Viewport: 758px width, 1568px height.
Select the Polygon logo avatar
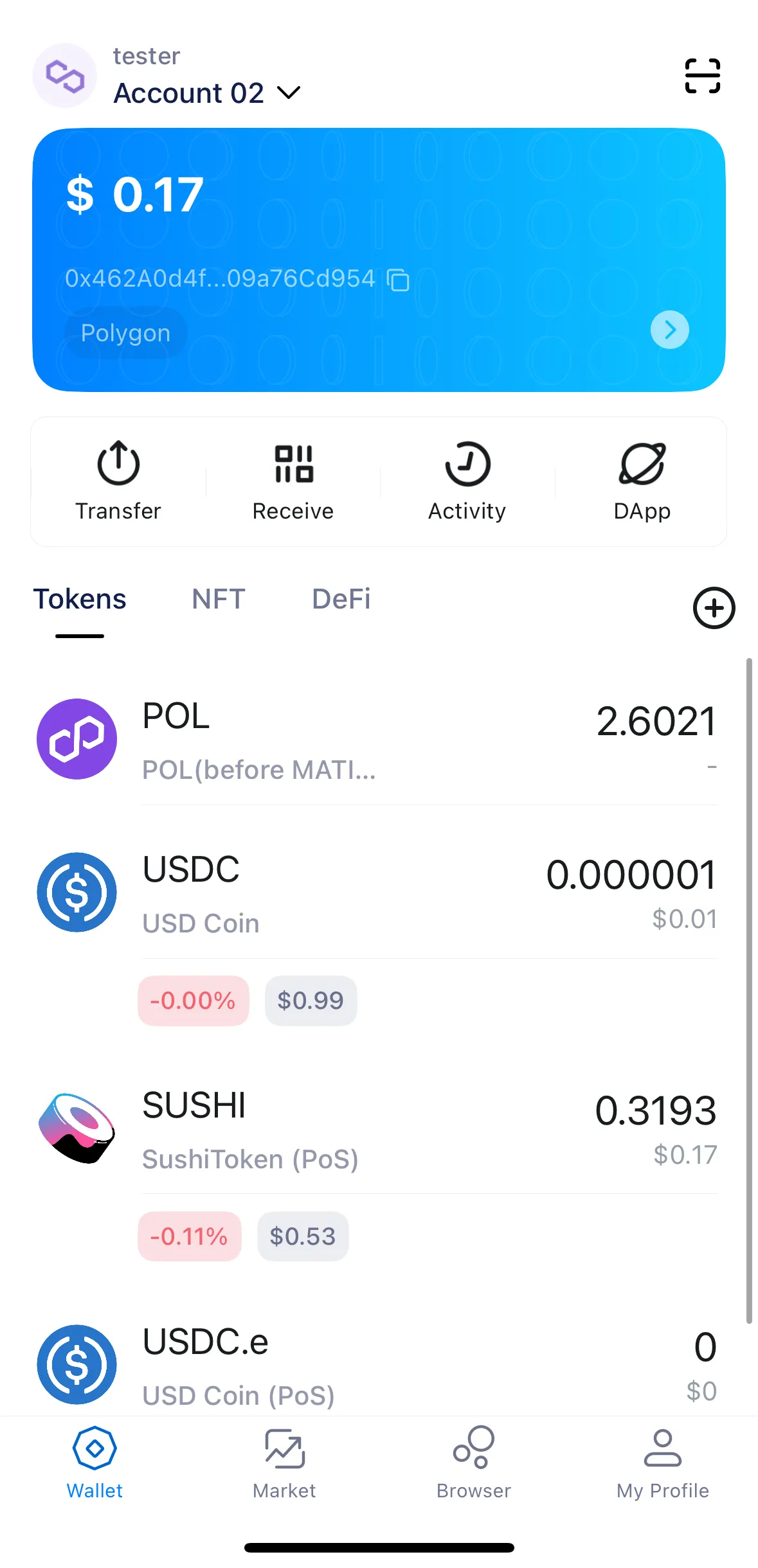coord(64,75)
